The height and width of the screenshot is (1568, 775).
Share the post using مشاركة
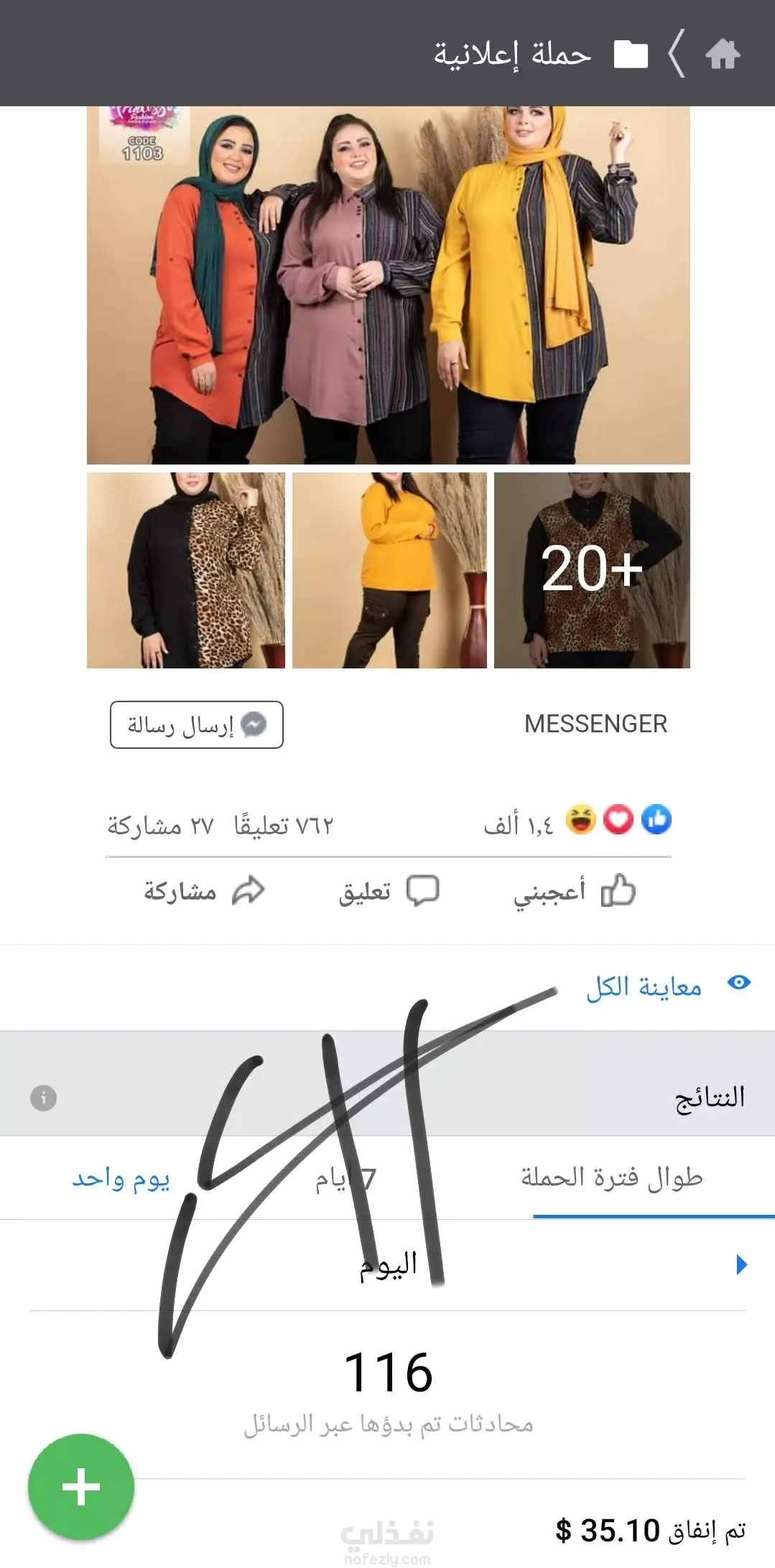click(204, 892)
